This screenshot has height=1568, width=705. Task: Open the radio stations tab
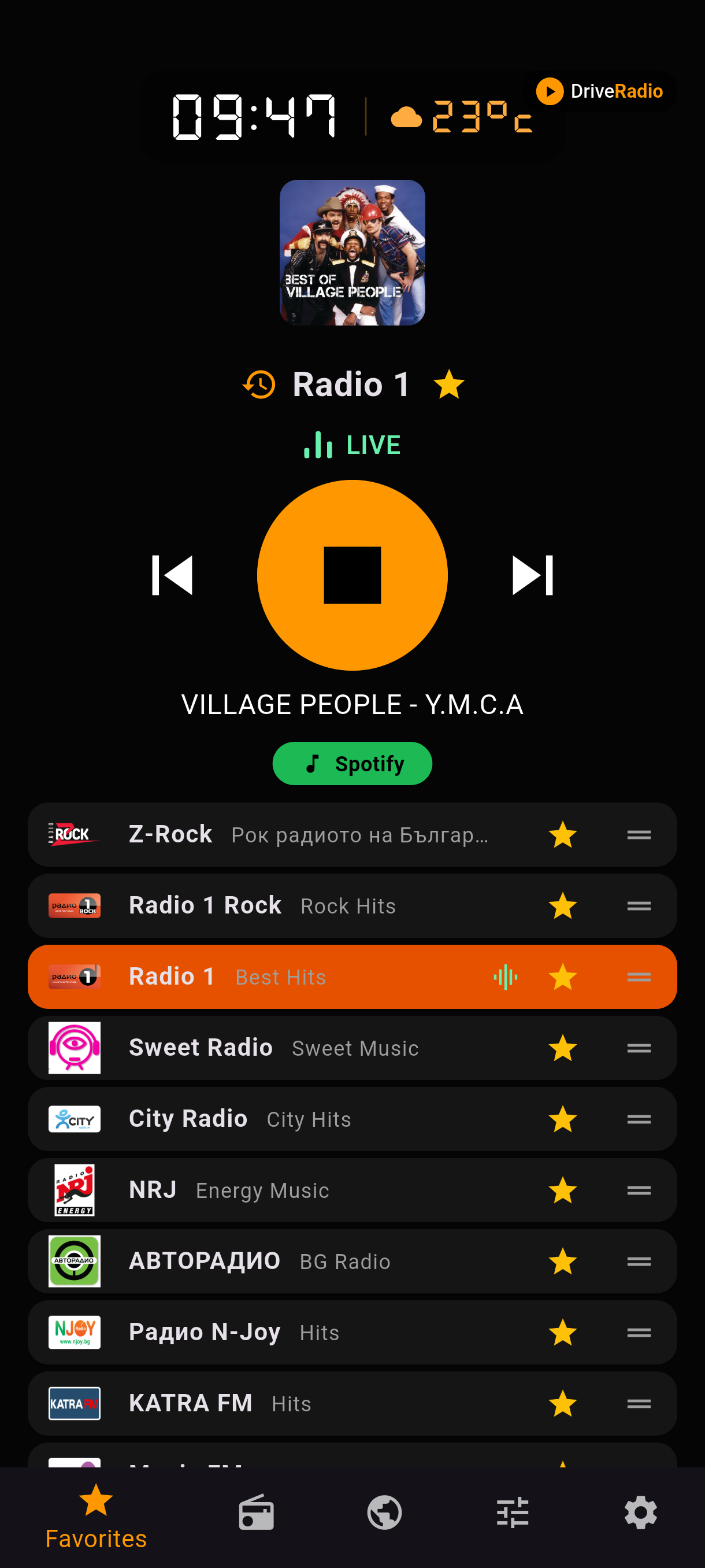pyautogui.click(x=256, y=1512)
